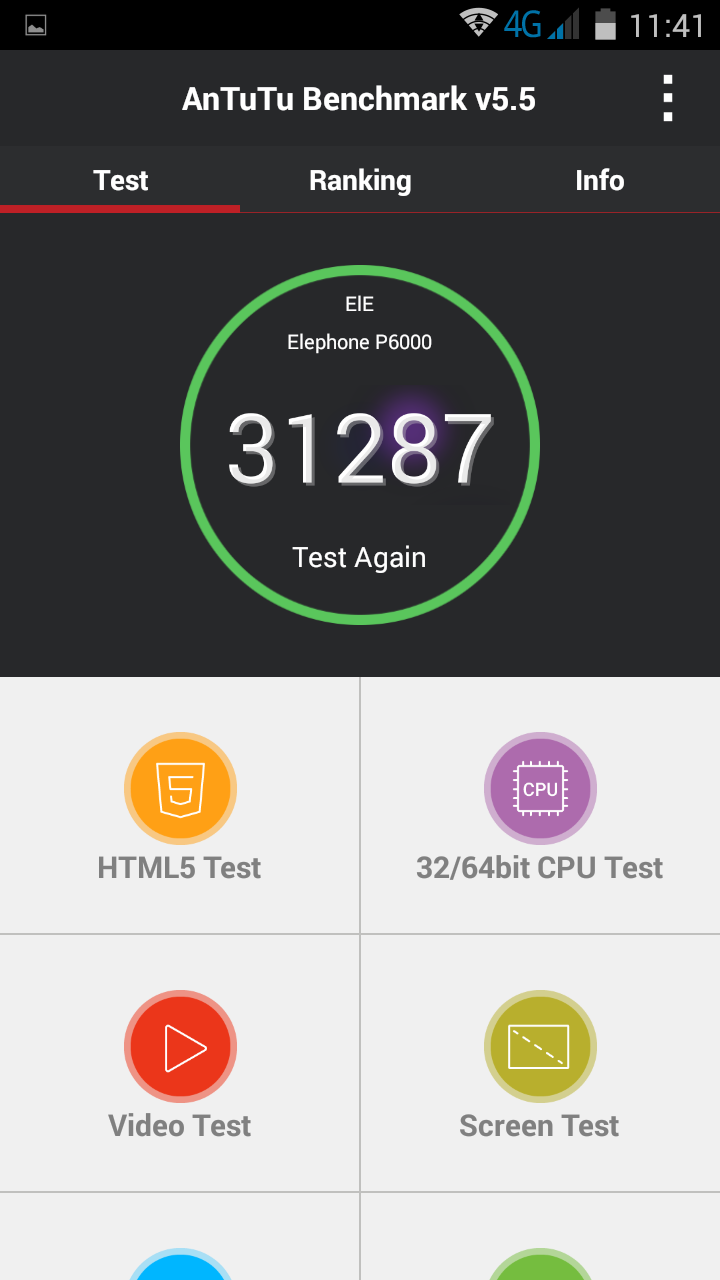Start the HTML5 Test
The image size is (720, 1280).
coord(180,806)
